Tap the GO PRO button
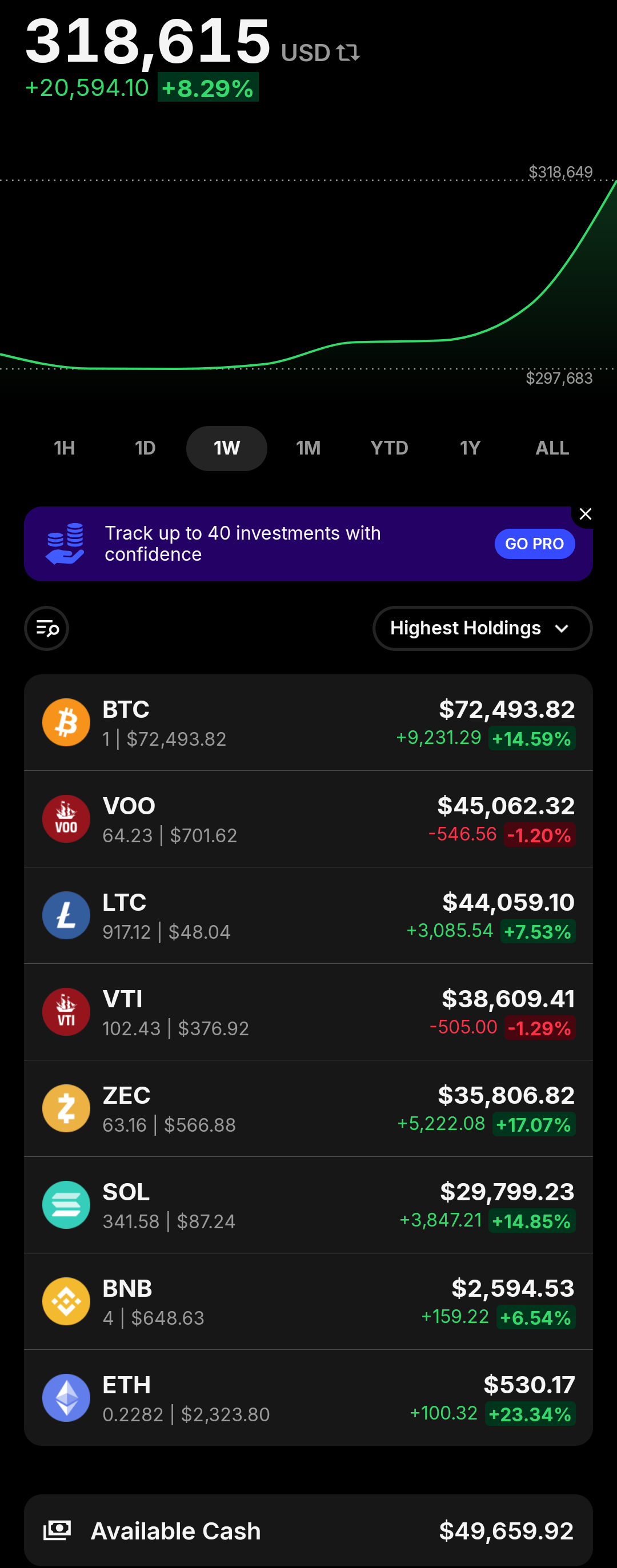Image resolution: width=617 pixels, height=1568 pixels. pos(534,544)
